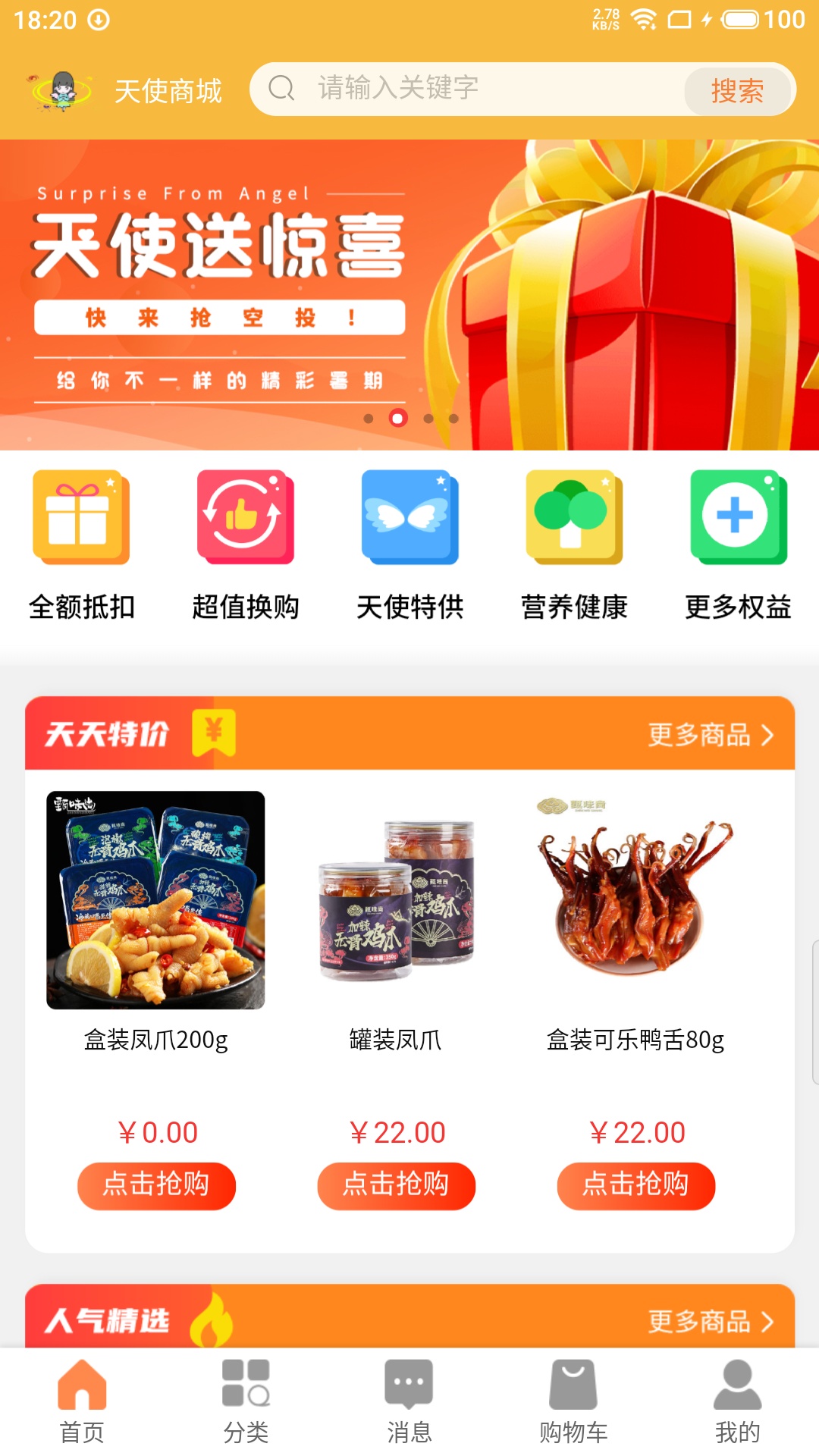
Task: Click the 搜索 search button
Action: pyautogui.click(x=738, y=89)
